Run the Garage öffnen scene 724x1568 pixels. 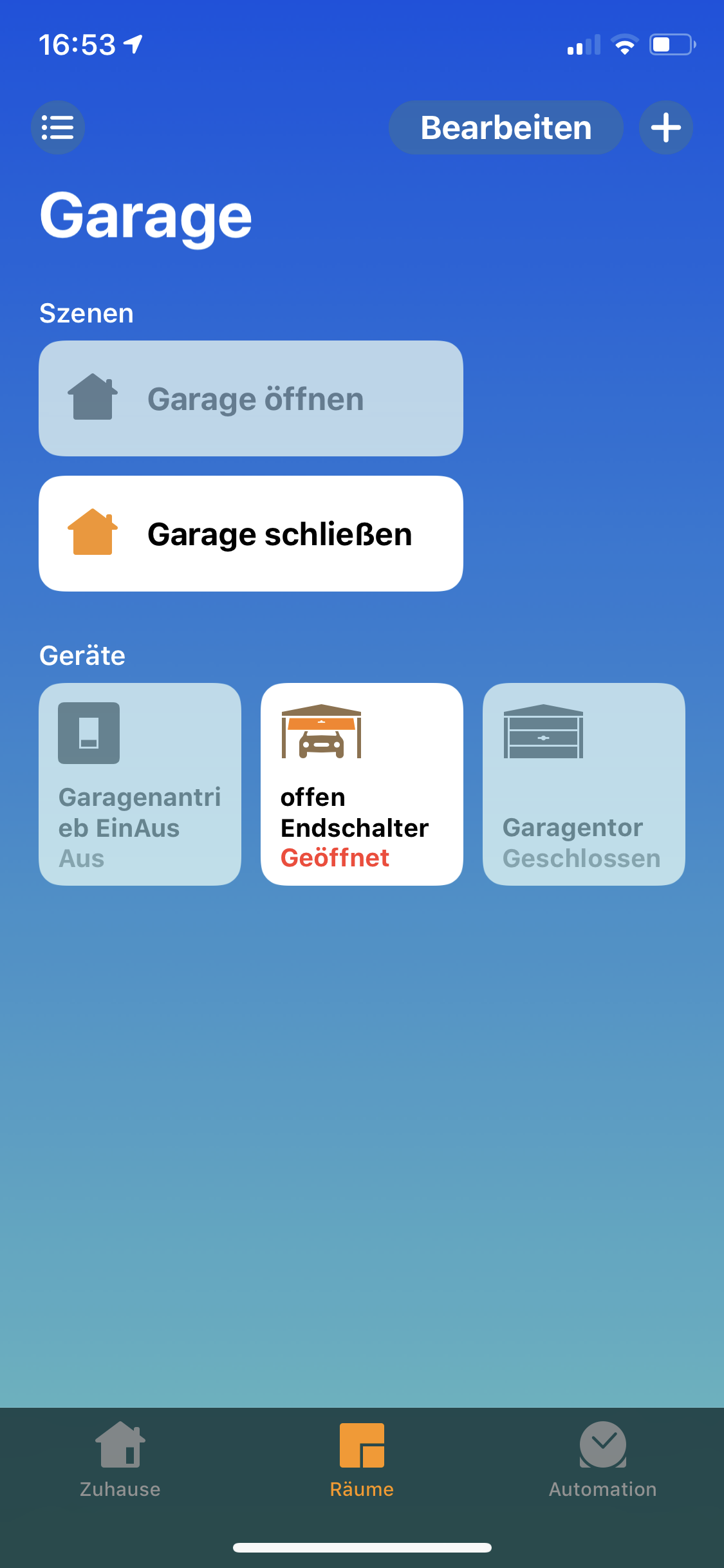(x=251, y=398)
